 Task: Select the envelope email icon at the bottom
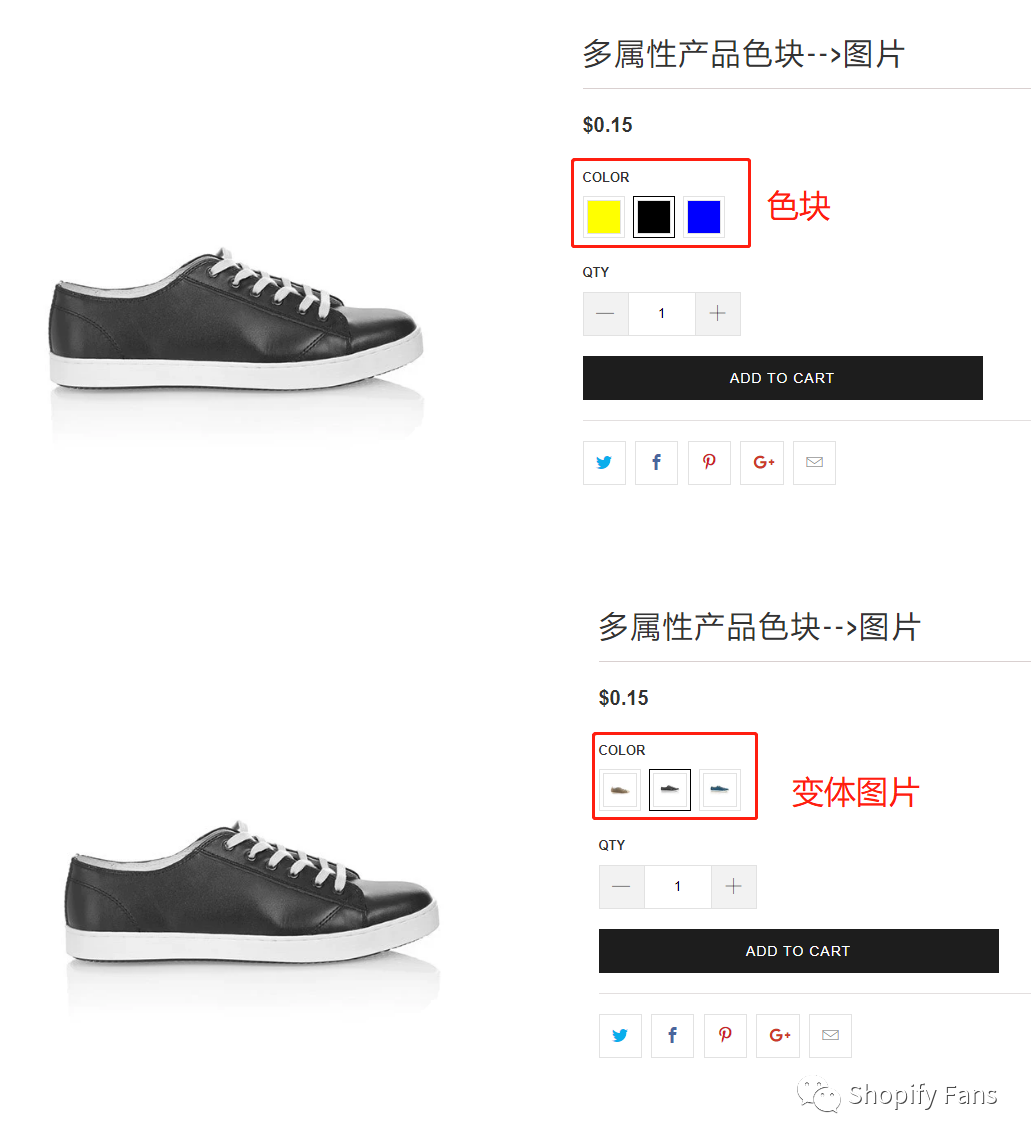coord(830,1035)
